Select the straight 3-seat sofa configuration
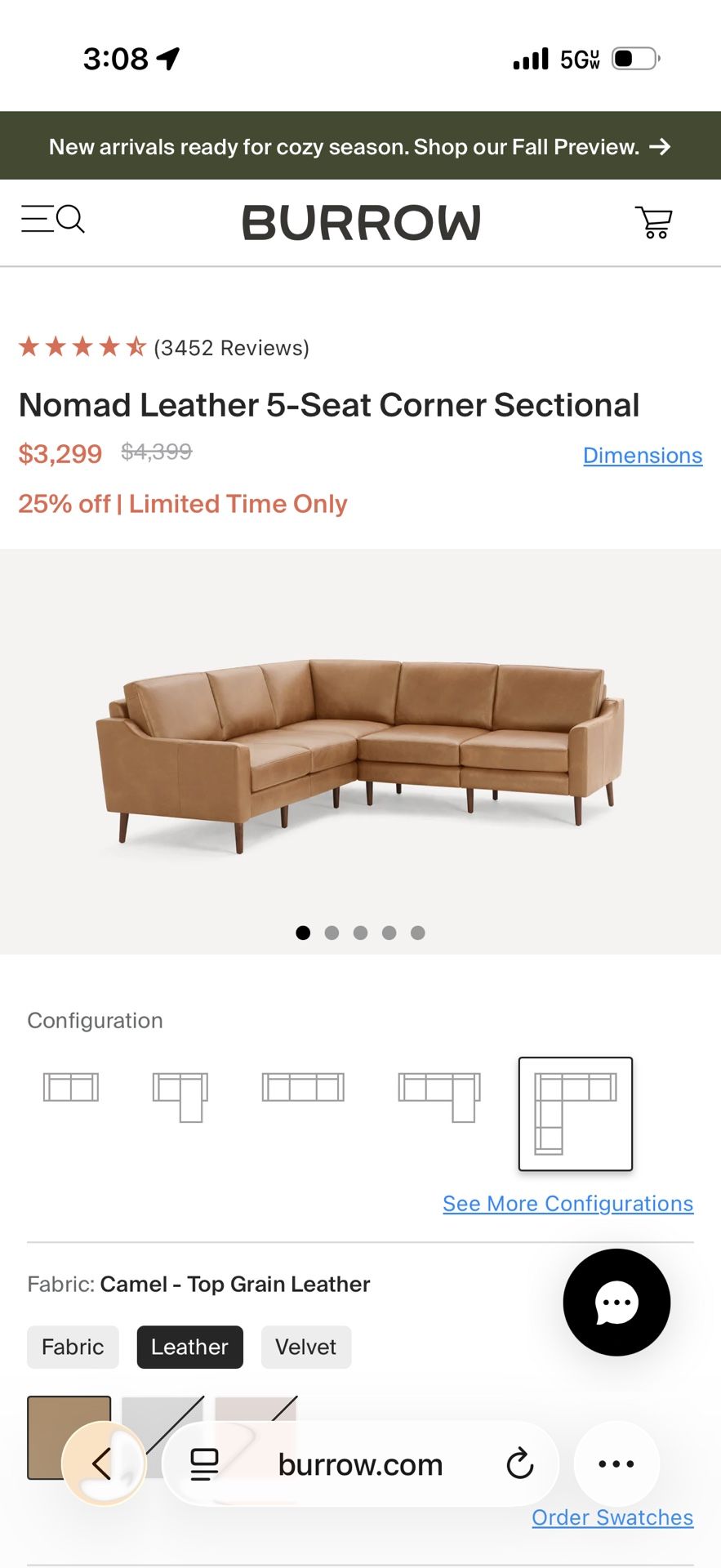This screenshot has height=1568, width=721. coord(303,1088)
